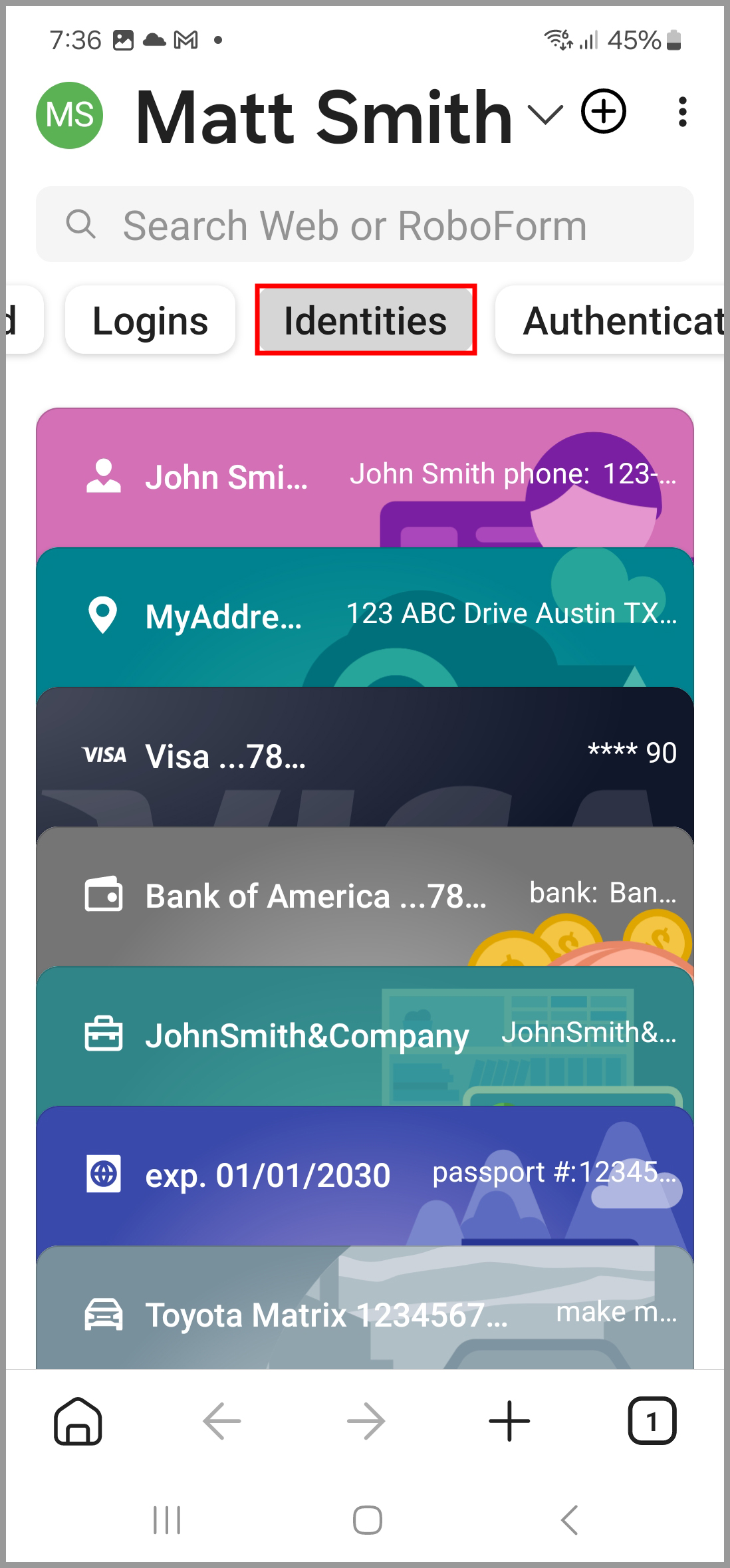
Task: Select the Identities tab
Action: point(366,320)
